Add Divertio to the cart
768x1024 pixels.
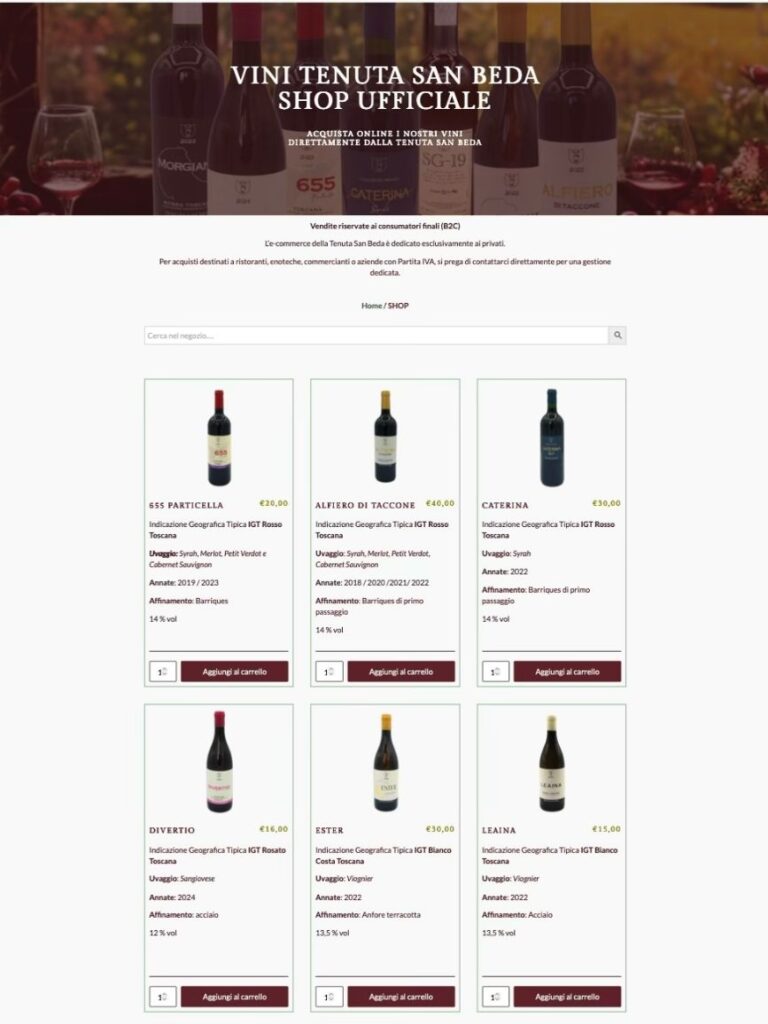point(234,997)
